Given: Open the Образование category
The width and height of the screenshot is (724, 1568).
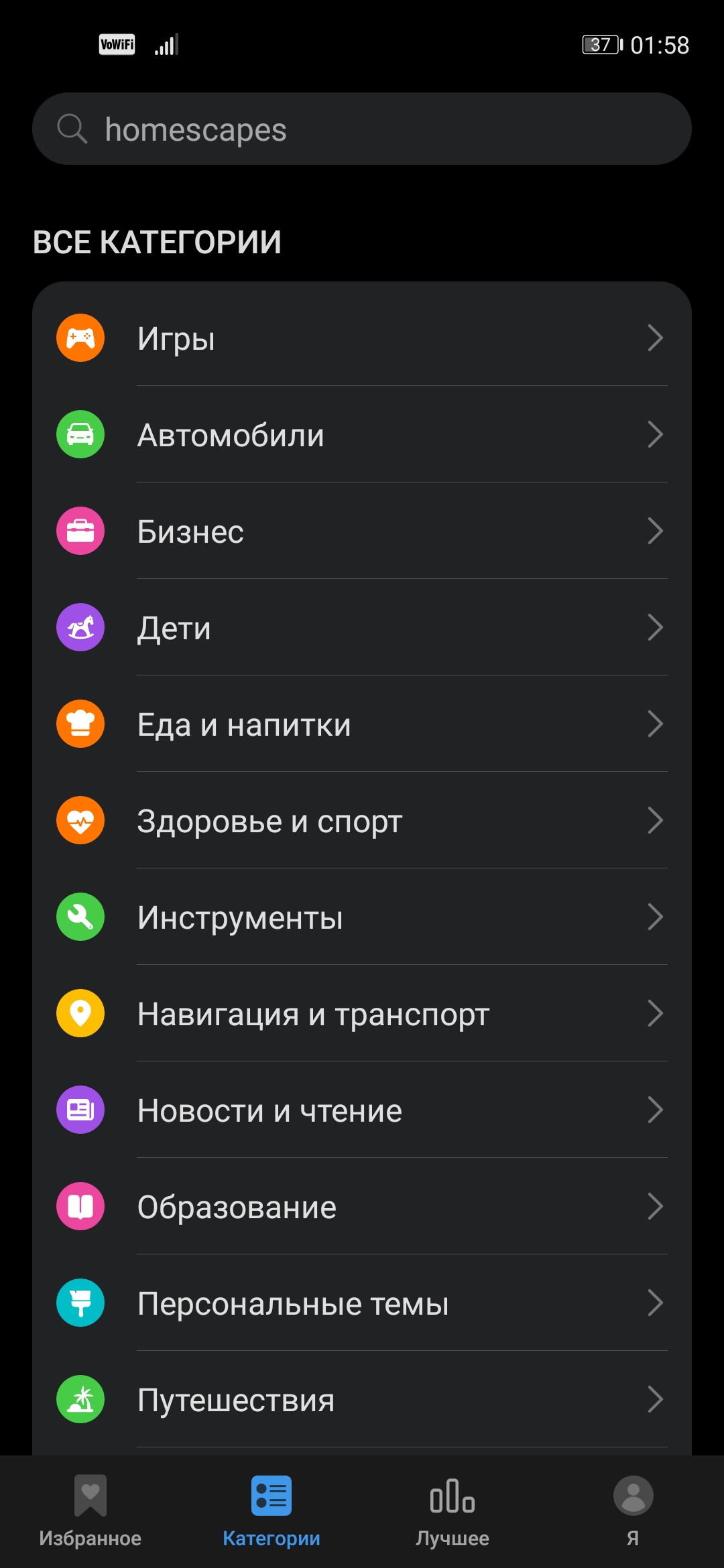Looking at the screenshot, I should 362,1207.
